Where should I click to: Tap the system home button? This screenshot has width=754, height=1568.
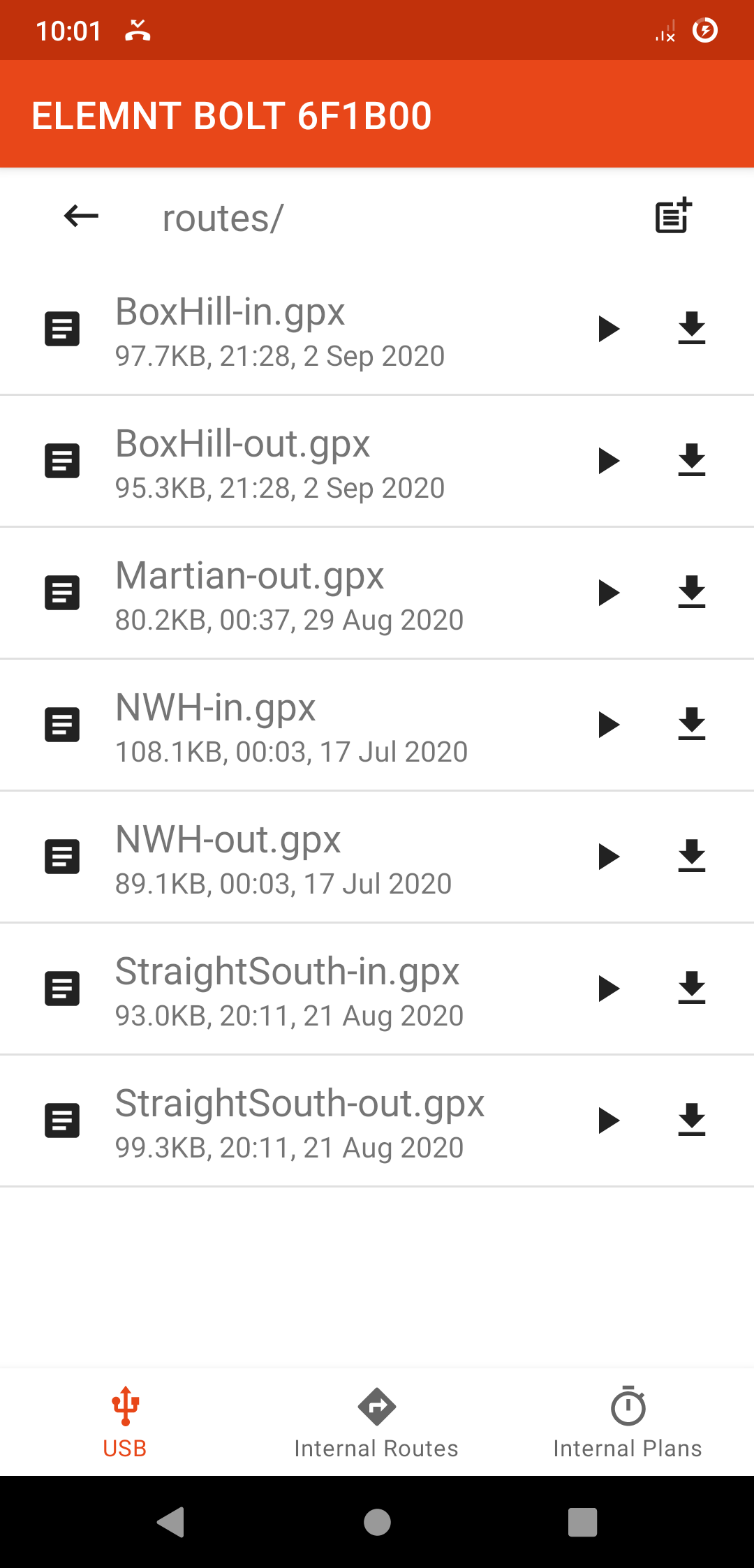pos(377,1522)
